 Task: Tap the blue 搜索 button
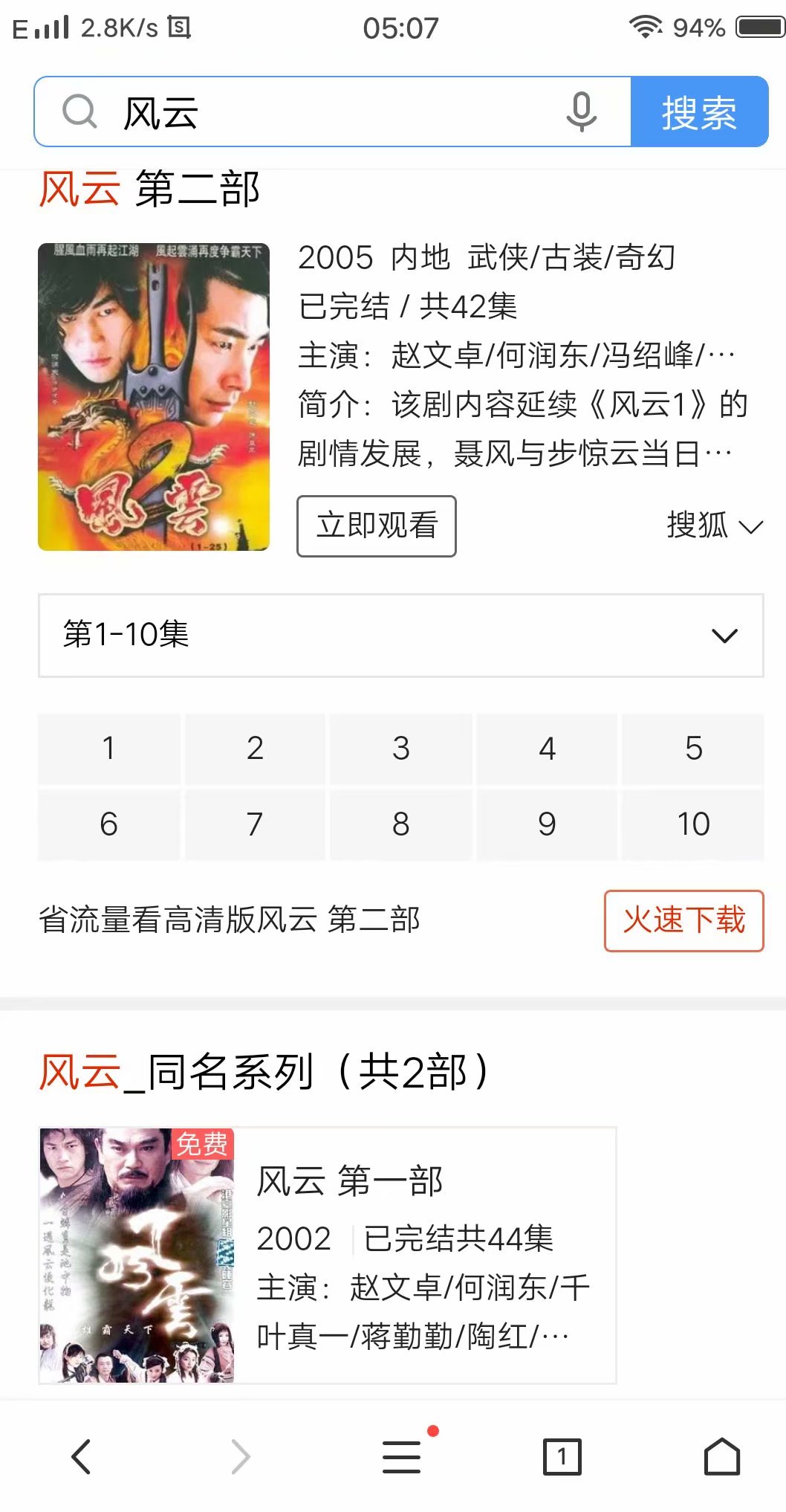point(698,112)
